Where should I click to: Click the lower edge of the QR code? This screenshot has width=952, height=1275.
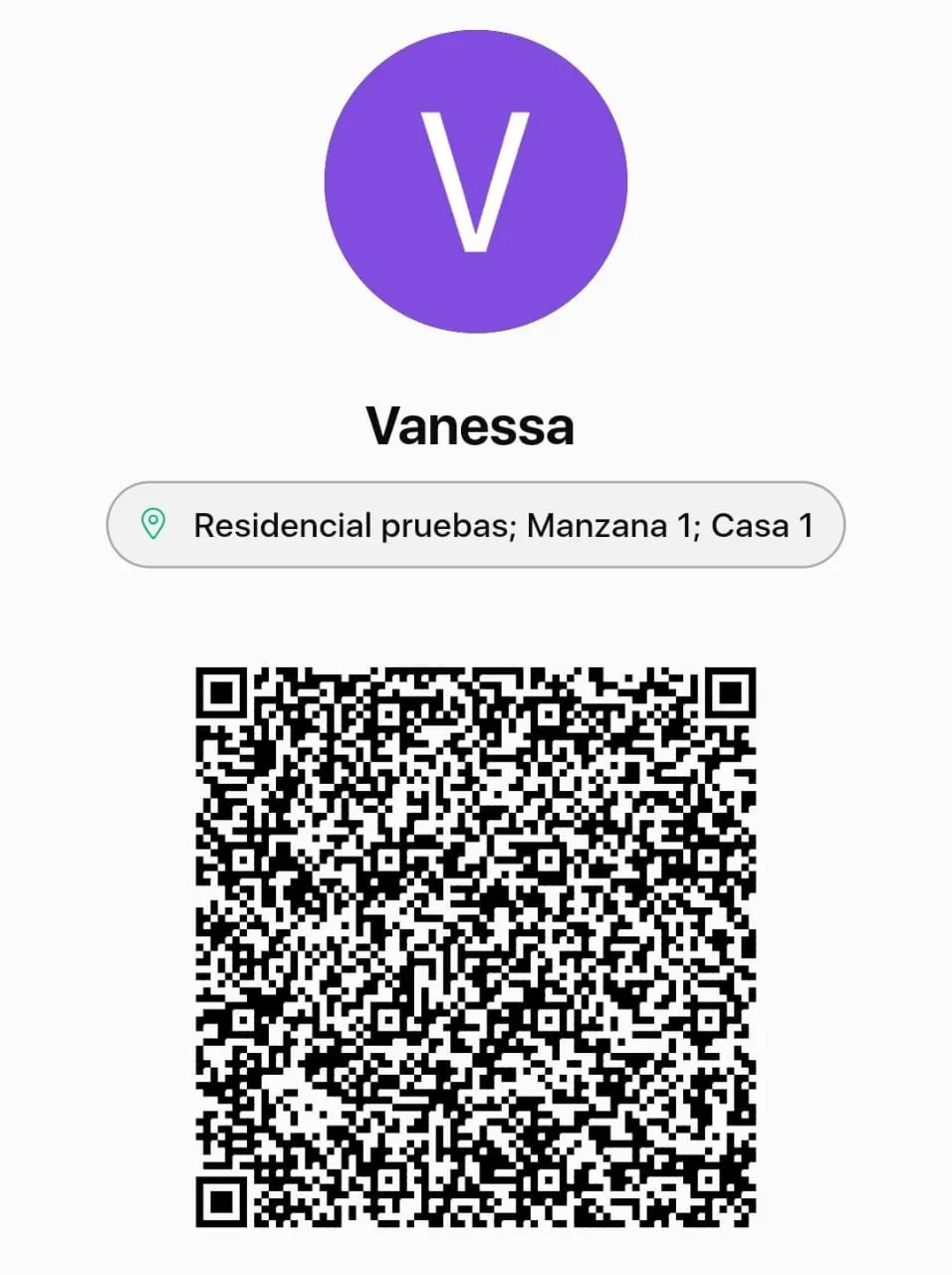click(x=478, y=1220)
